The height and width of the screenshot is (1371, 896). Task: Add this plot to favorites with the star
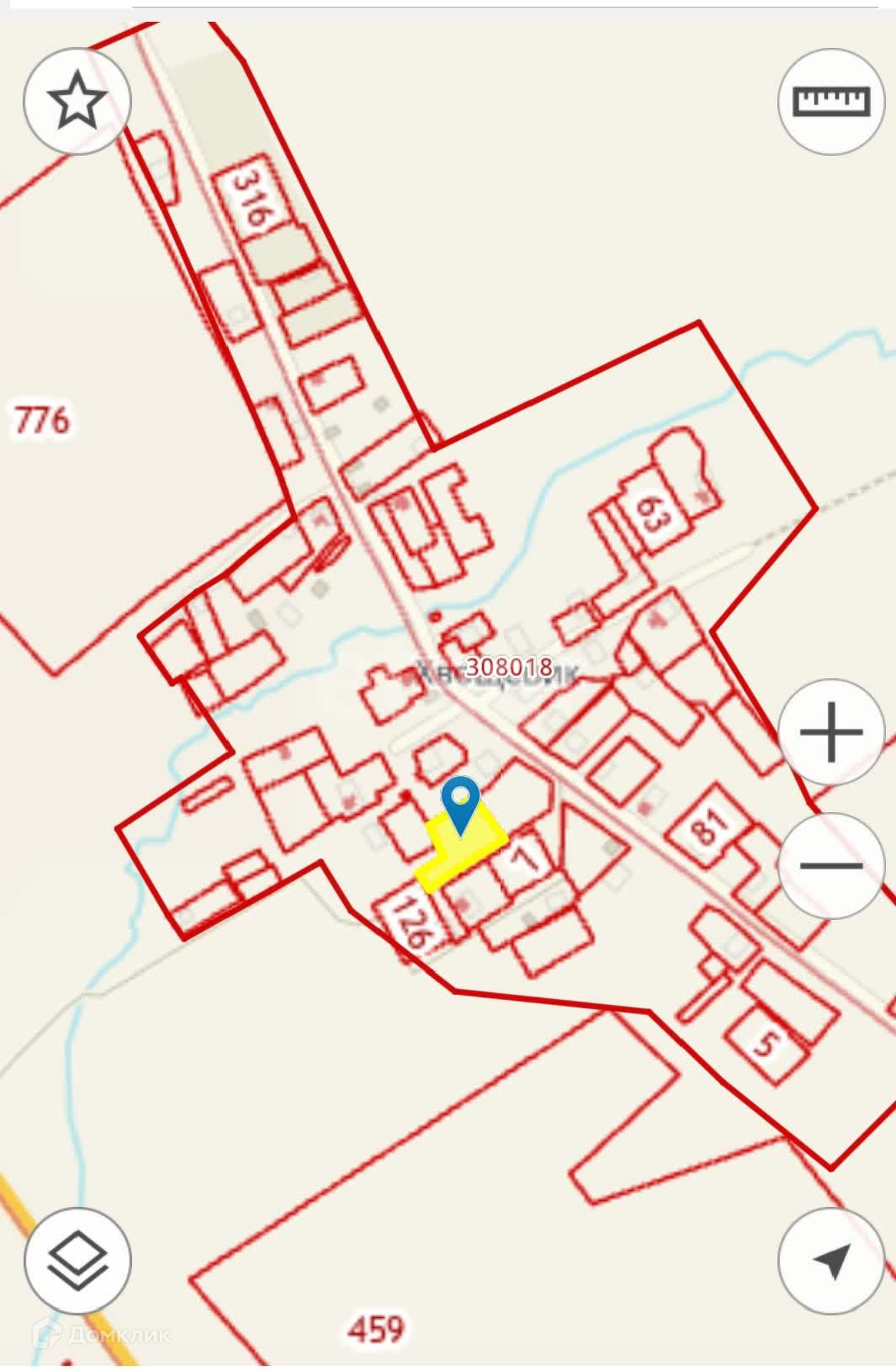(x=77, y=101)
